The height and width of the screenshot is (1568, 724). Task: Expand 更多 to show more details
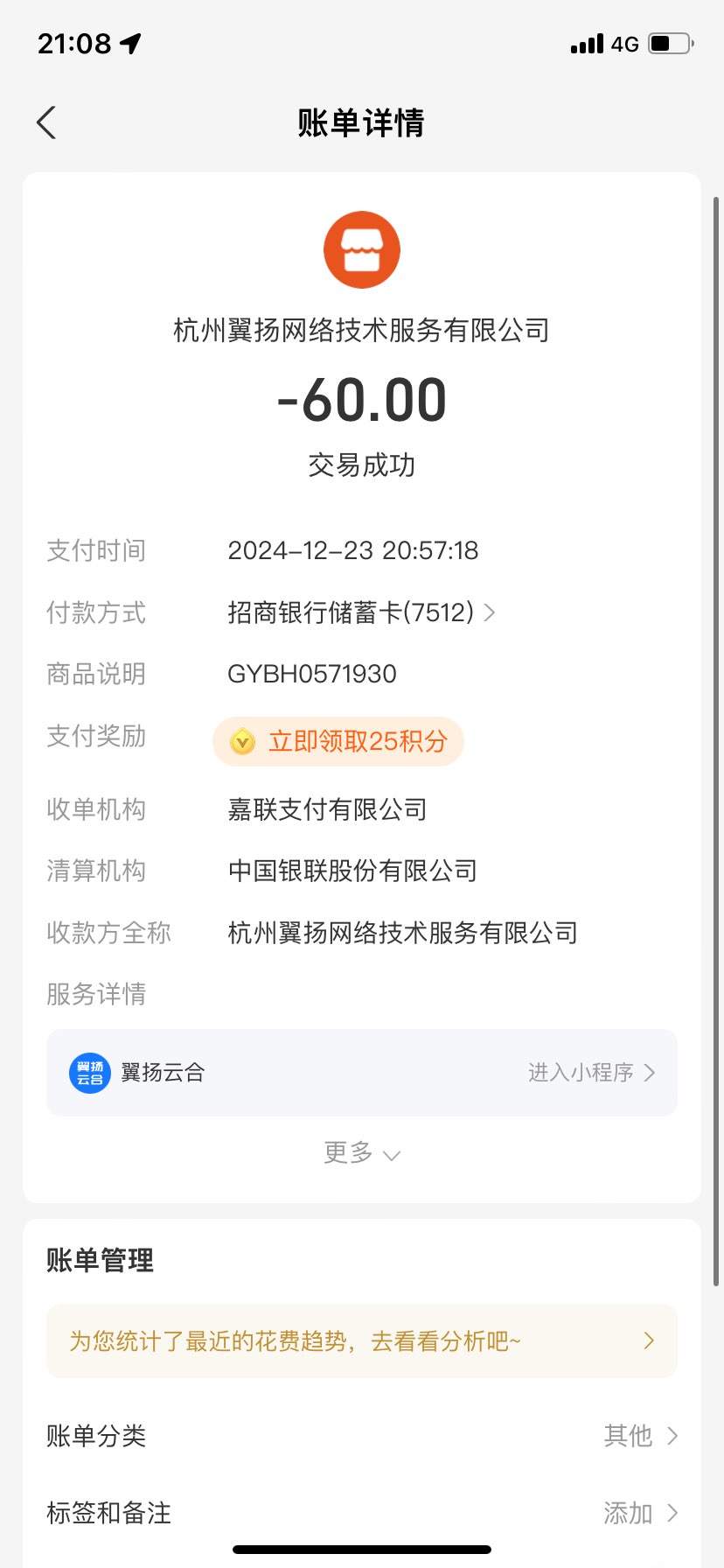click(x=361, y=1153)
